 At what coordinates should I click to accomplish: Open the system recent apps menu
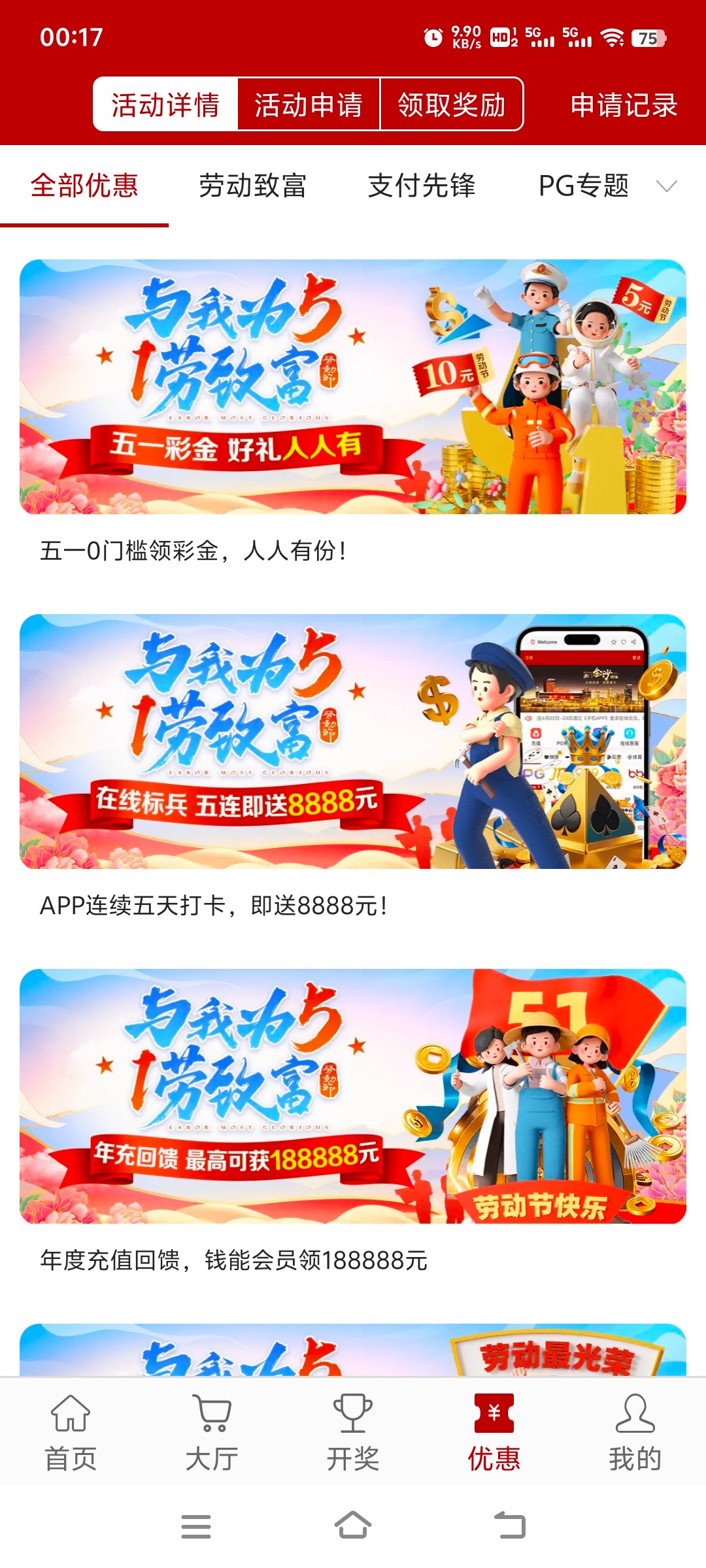click(x=196, y=1526)
